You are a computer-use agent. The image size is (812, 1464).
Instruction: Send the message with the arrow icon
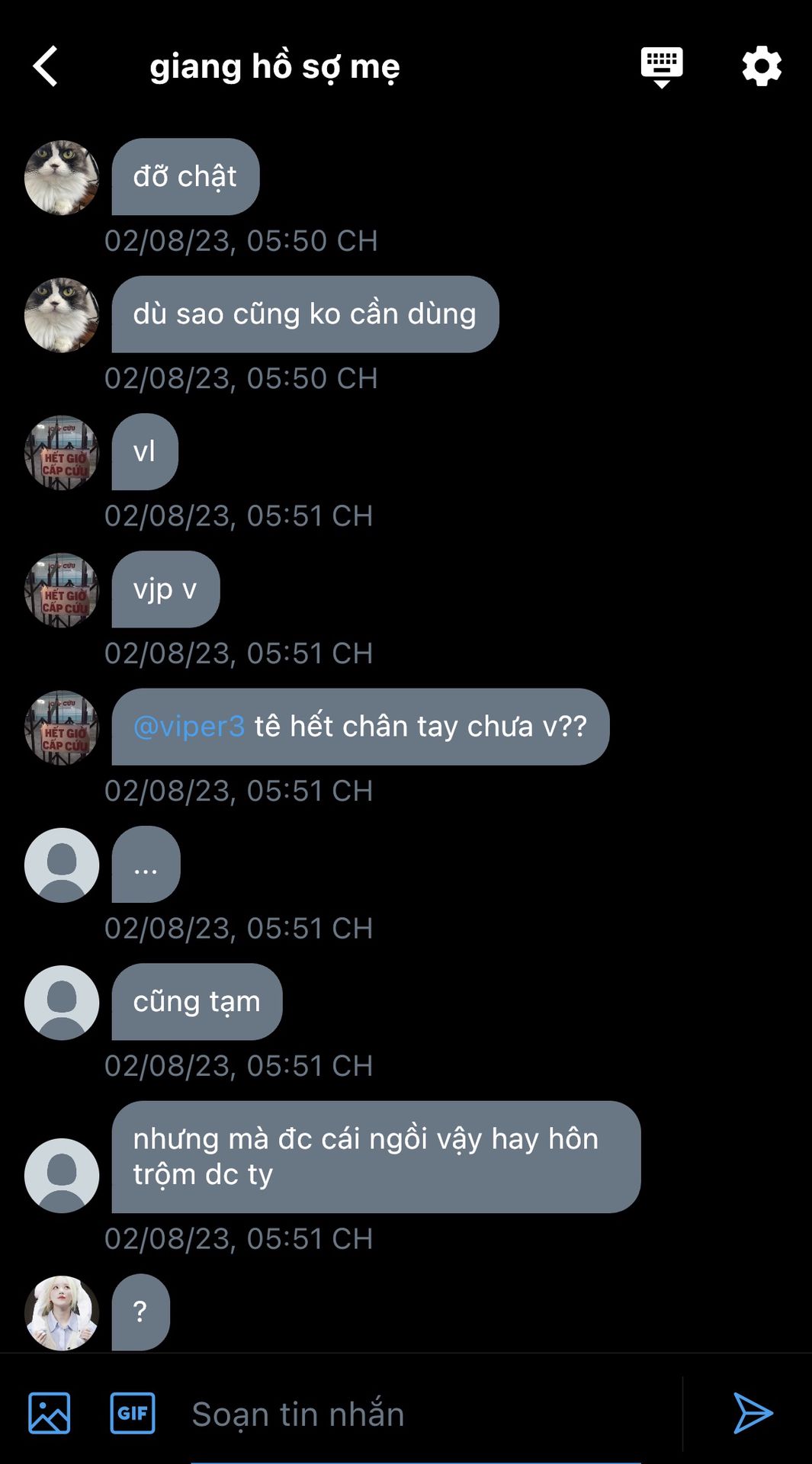point(753,1413)
